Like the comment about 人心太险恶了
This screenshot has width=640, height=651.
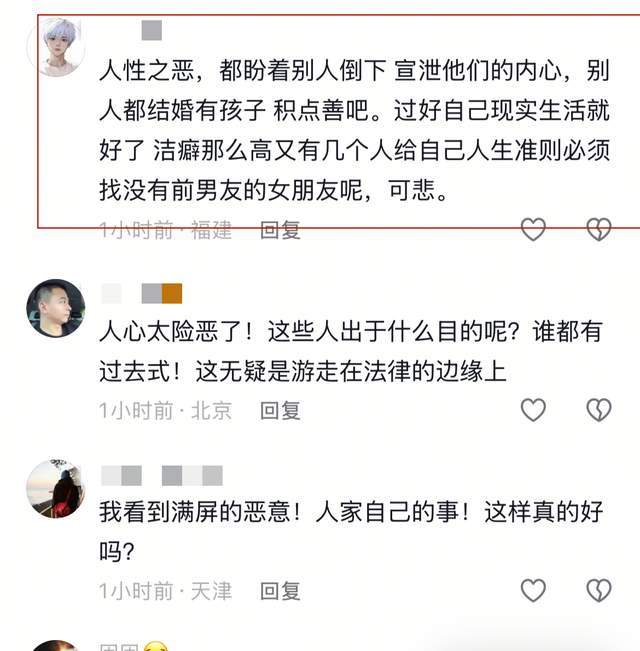[x=533, y=410]
